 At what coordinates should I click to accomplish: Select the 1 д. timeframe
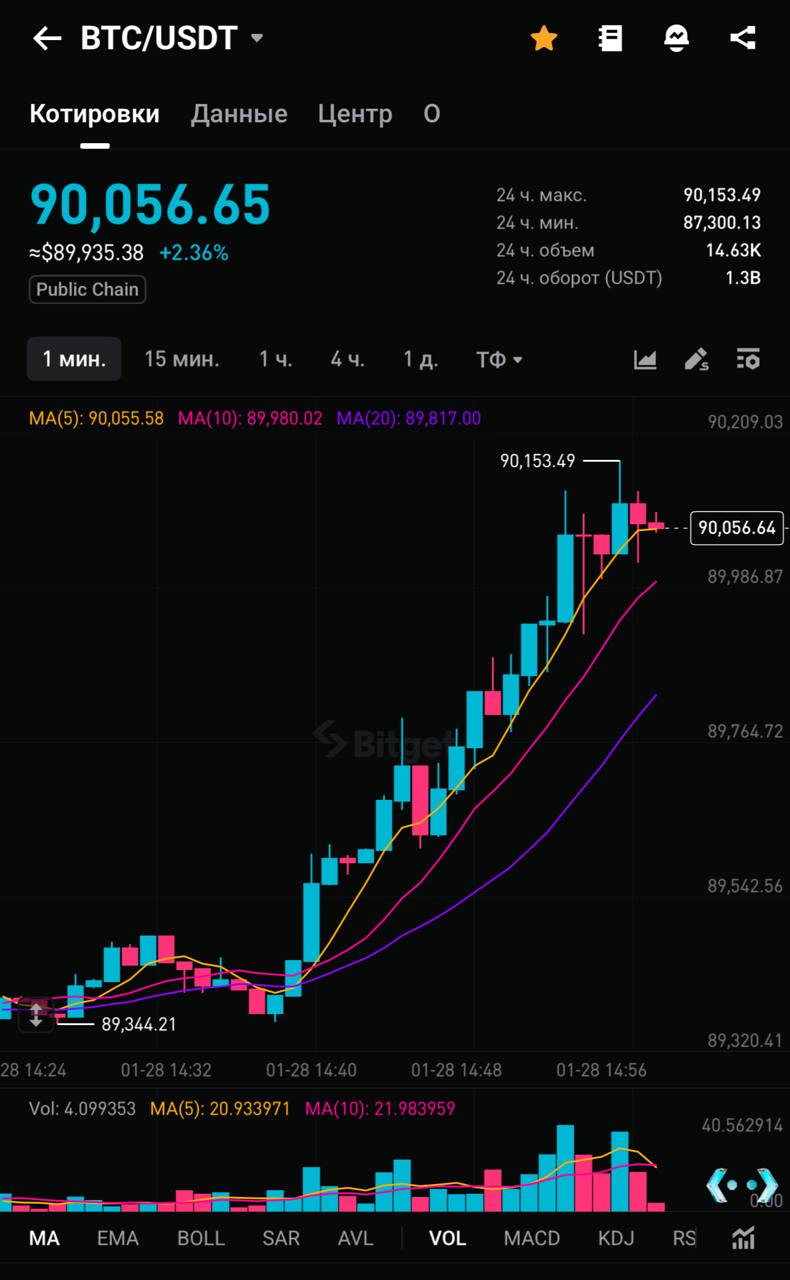(420, 359)
